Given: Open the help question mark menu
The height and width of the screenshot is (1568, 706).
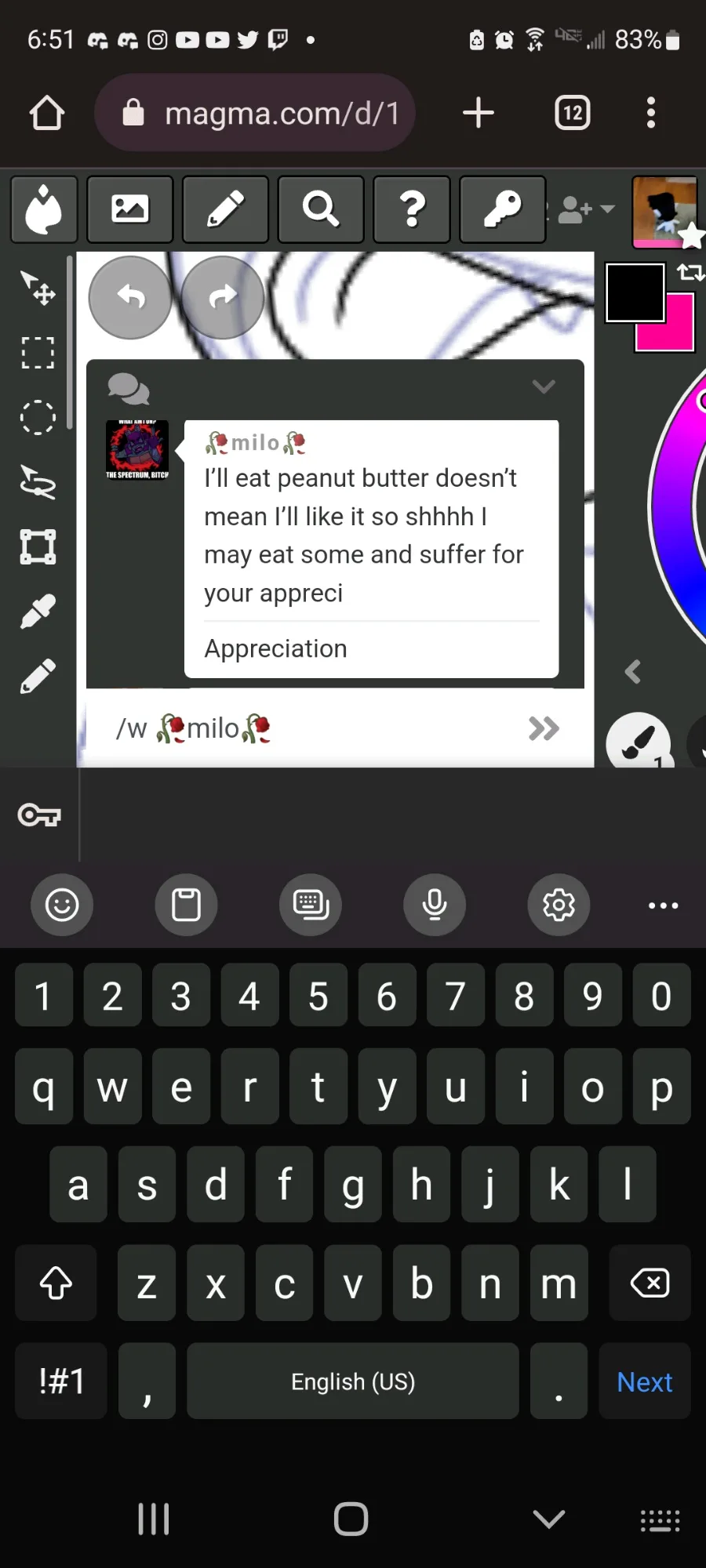Looking at the screenshot, I should 412,209.
